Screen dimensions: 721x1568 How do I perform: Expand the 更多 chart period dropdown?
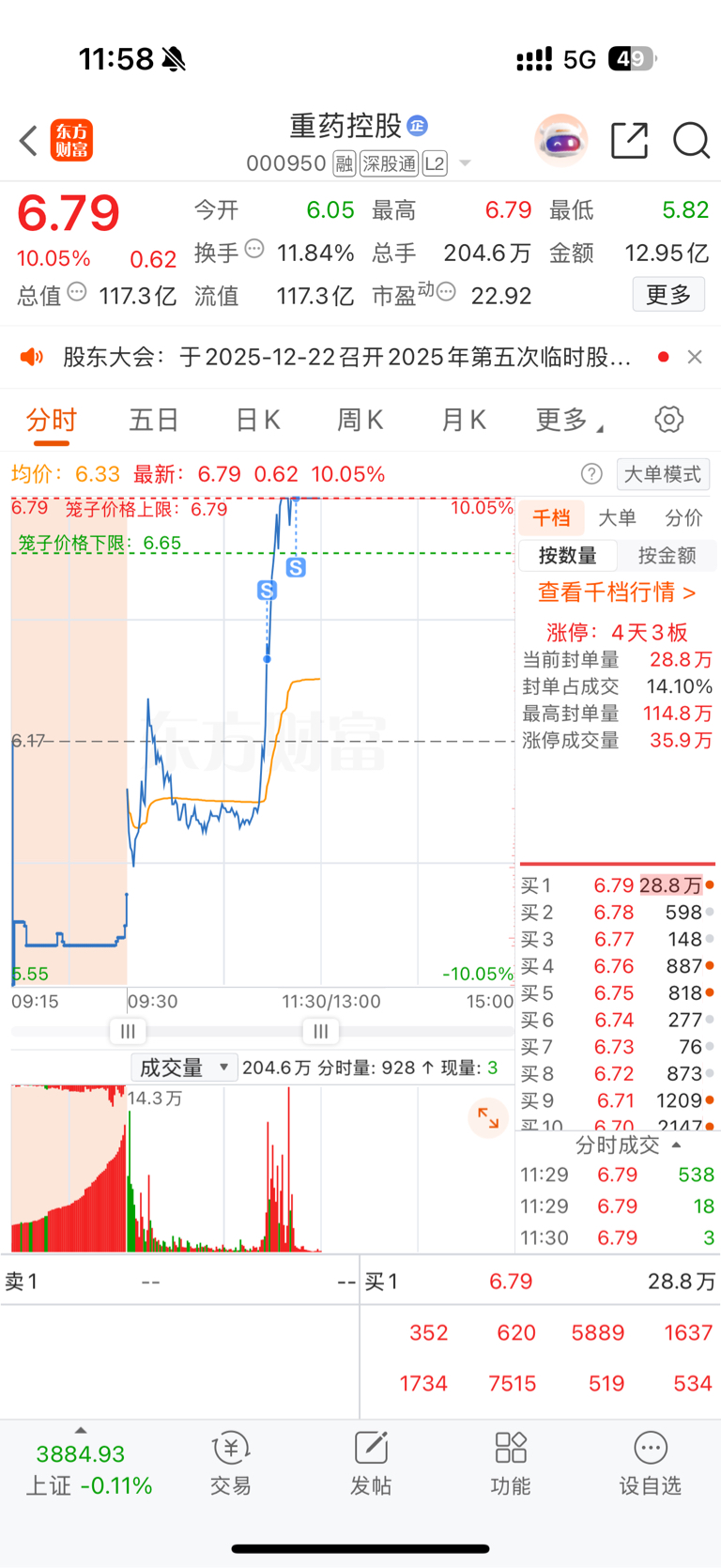pyautogui.click(x=569, y=420)
